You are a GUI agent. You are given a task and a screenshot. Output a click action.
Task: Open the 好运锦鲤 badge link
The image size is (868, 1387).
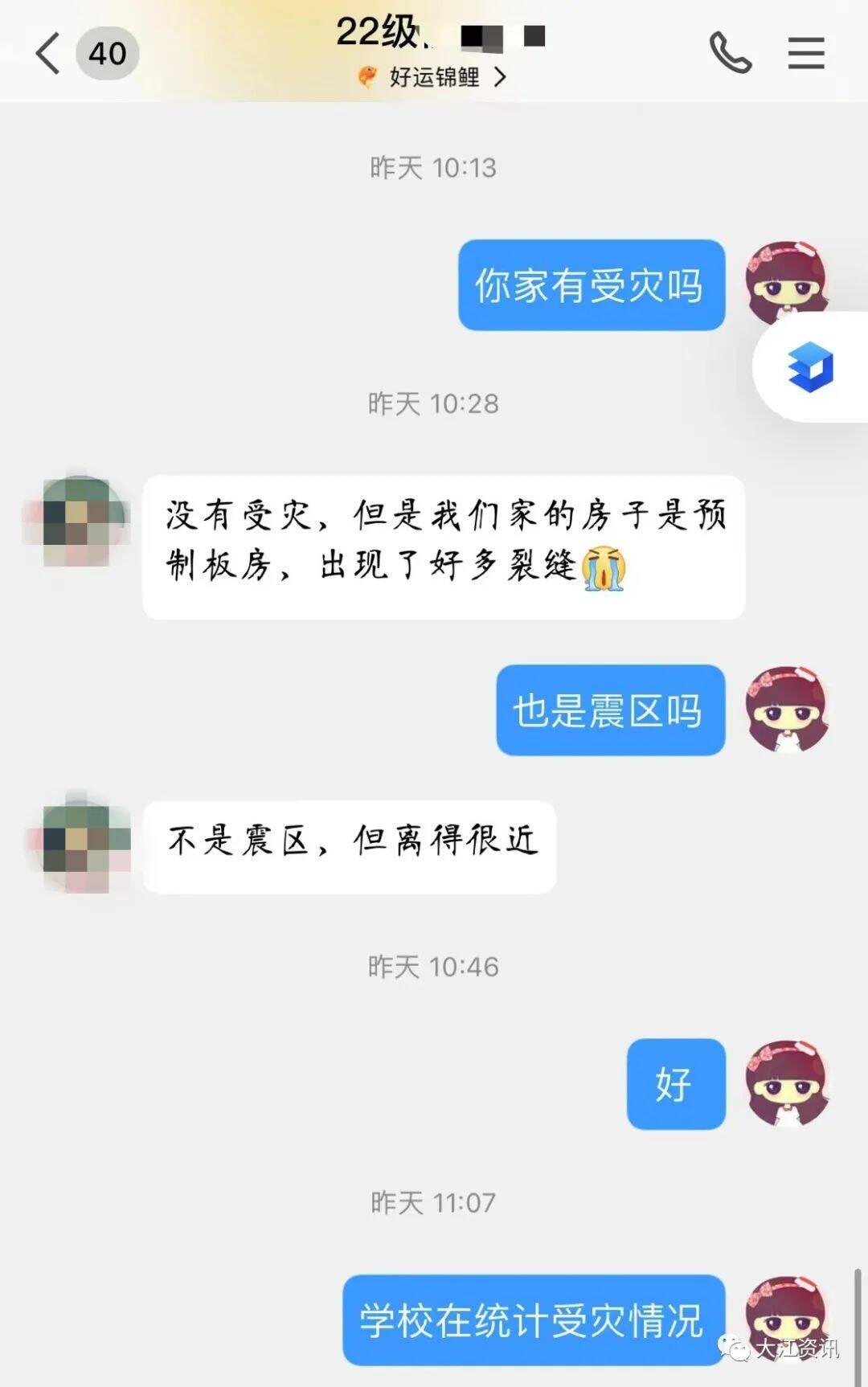click(434, 77)
